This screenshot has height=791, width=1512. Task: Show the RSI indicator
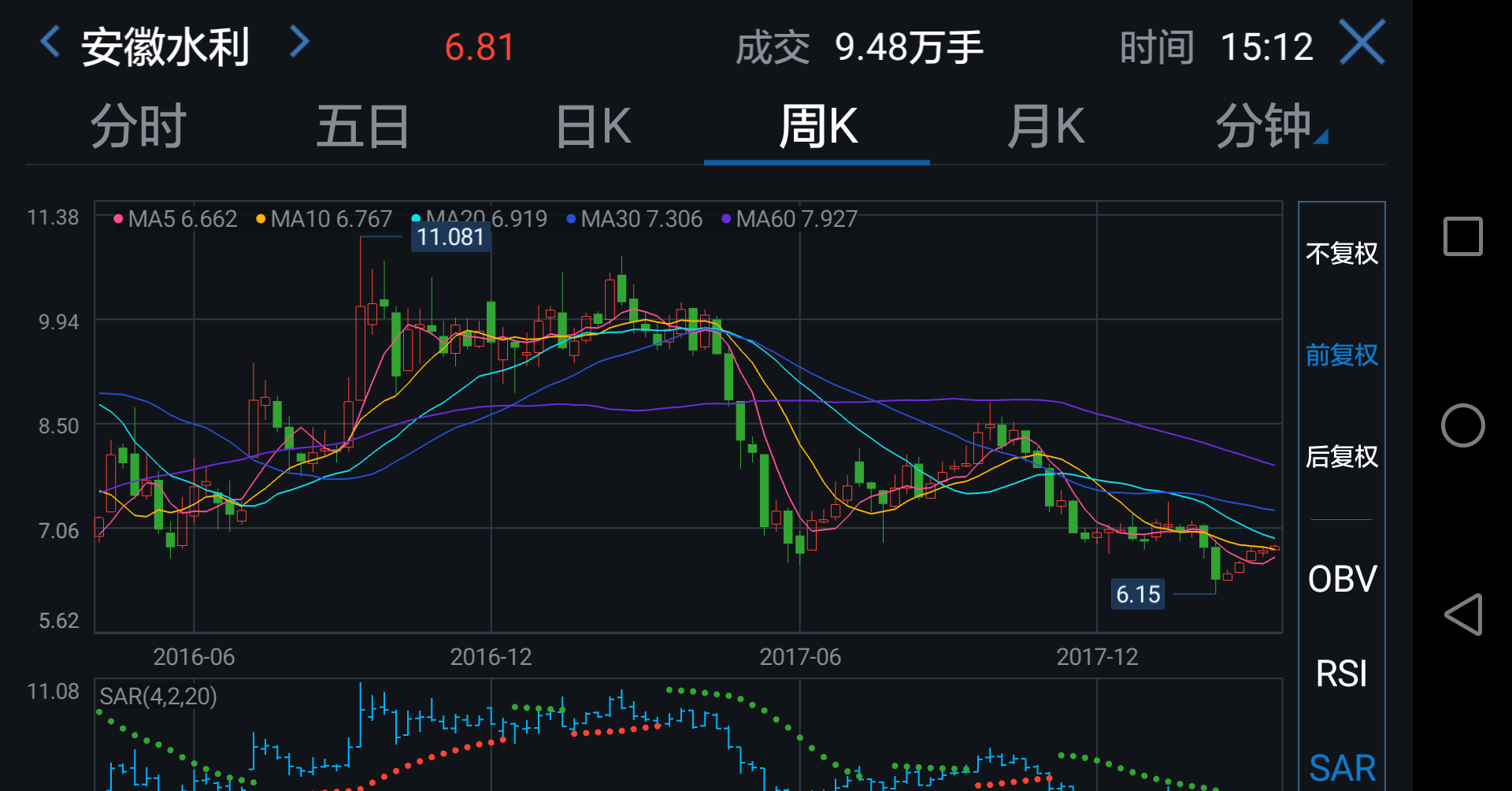[1341, 674]
